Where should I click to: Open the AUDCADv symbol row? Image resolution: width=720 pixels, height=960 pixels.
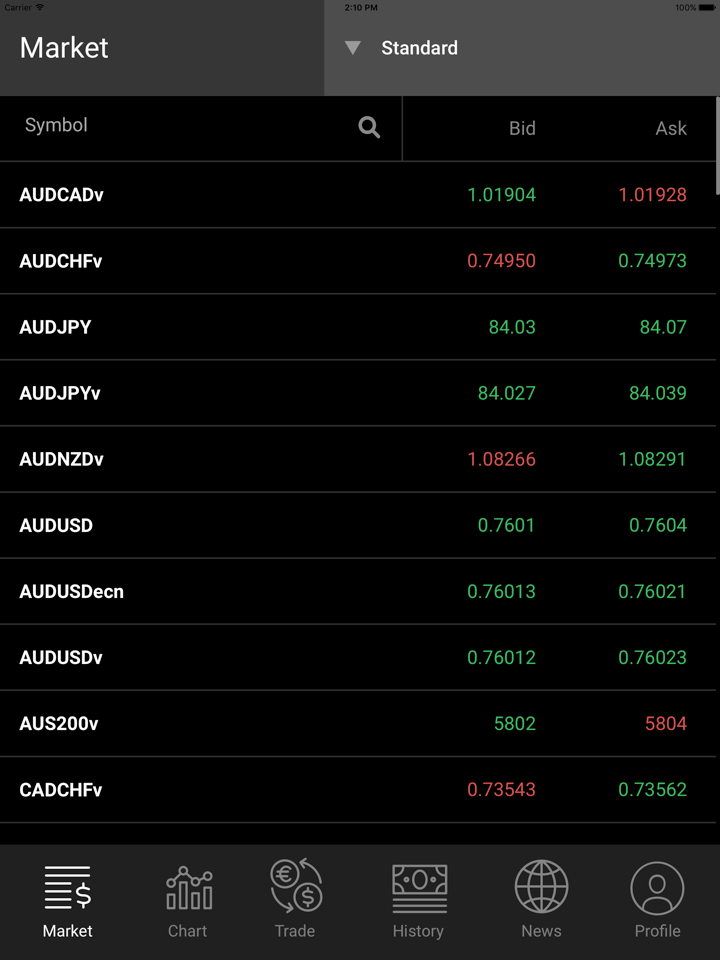[x=360, y=195]
